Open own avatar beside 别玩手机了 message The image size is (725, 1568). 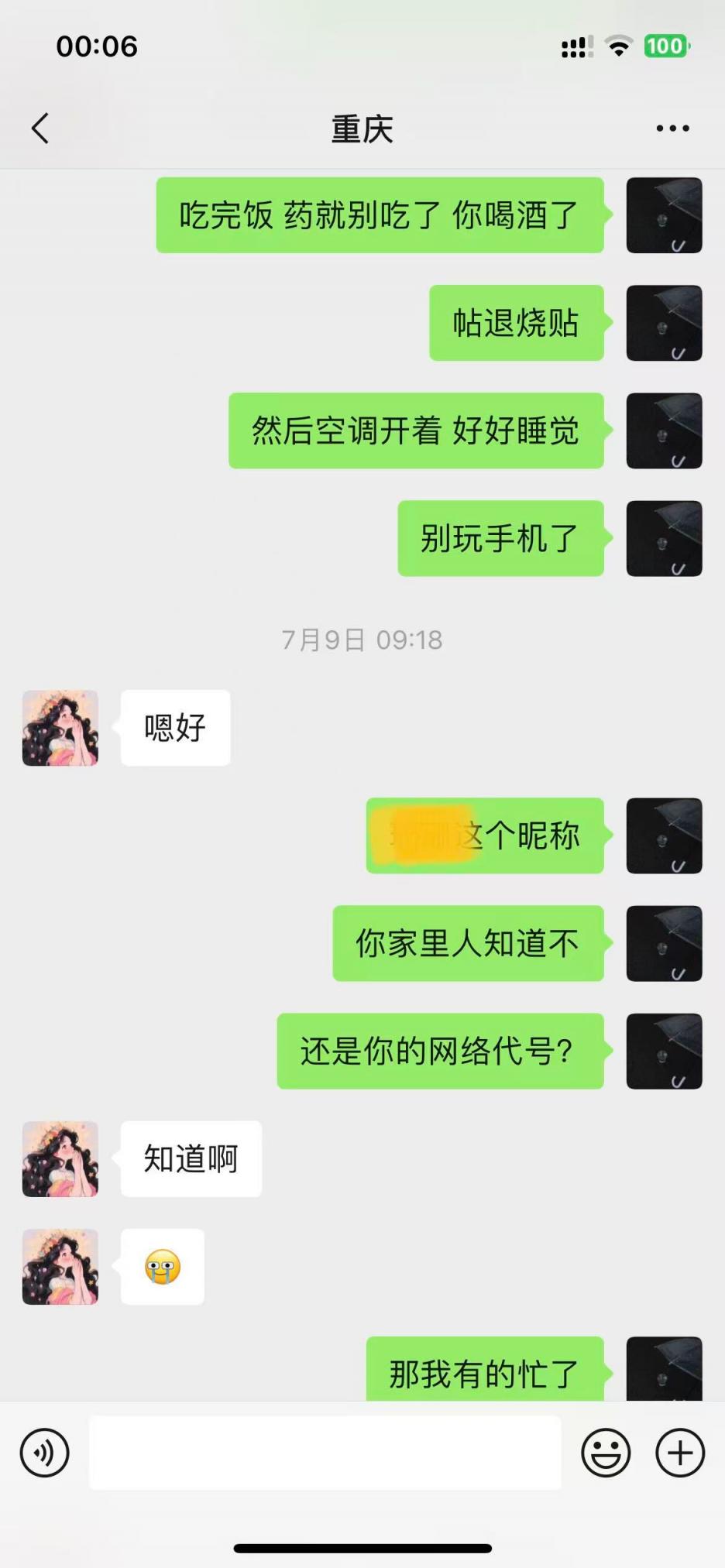tap(664, 538)
